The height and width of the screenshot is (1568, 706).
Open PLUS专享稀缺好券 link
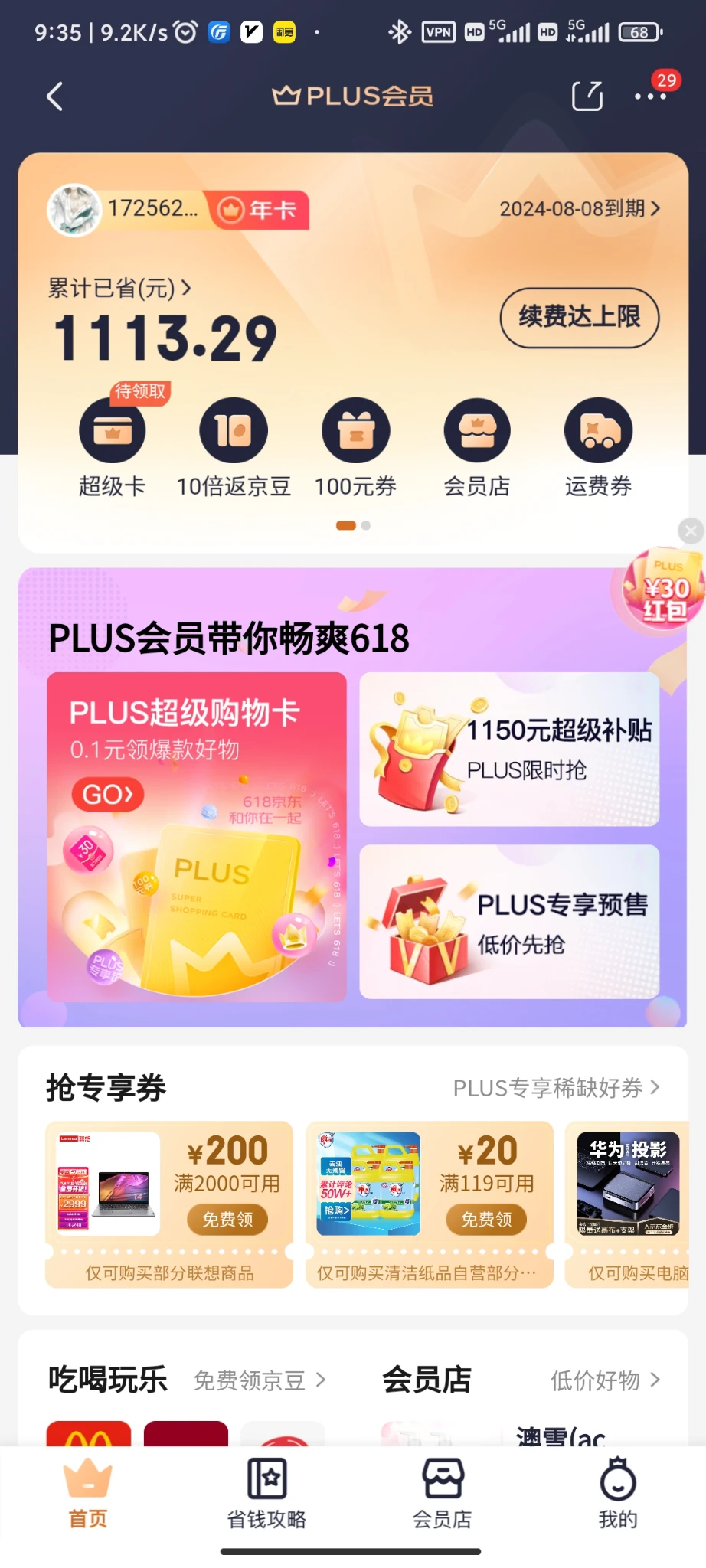[556, 1087]
